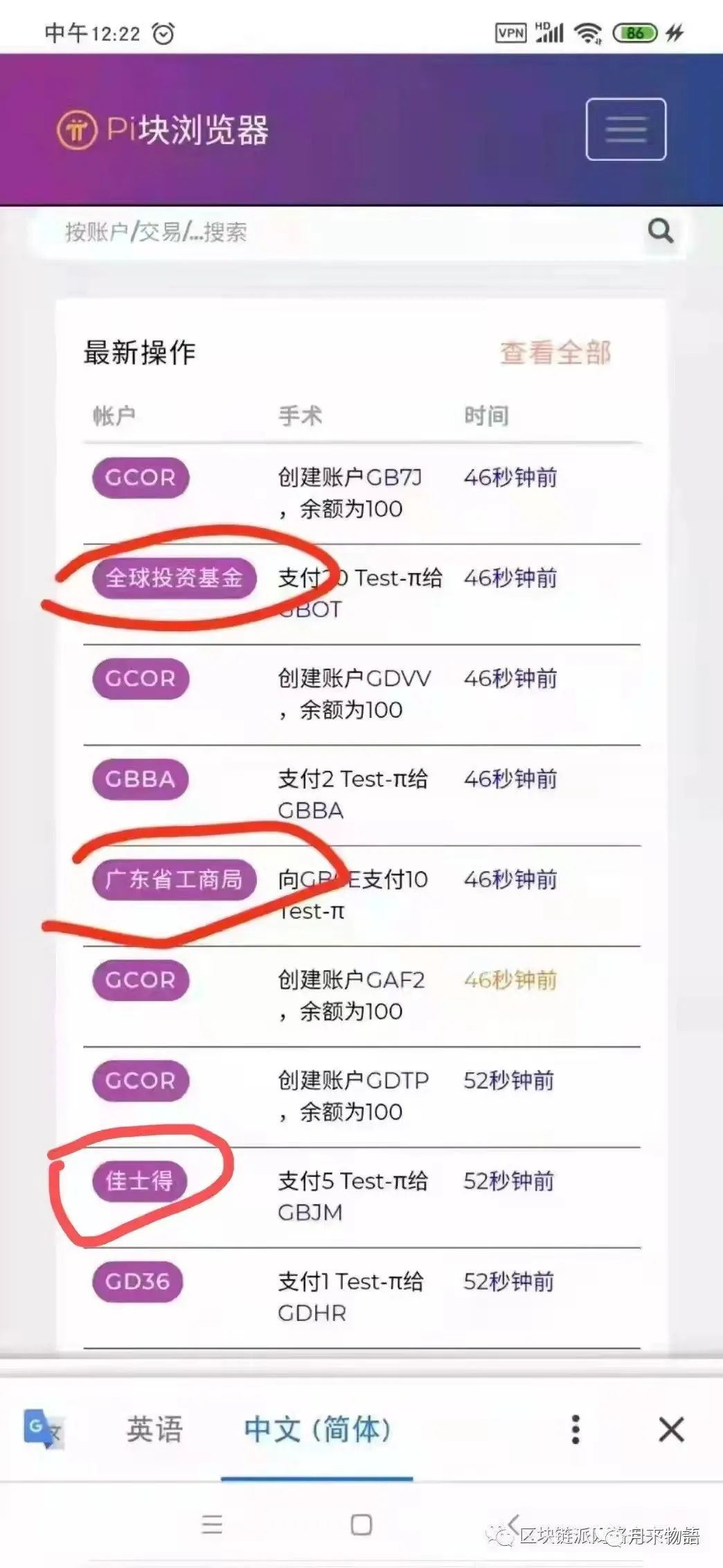View the GD36 account
Viewport: 723px width, 1568px height.
[138, 1281]
